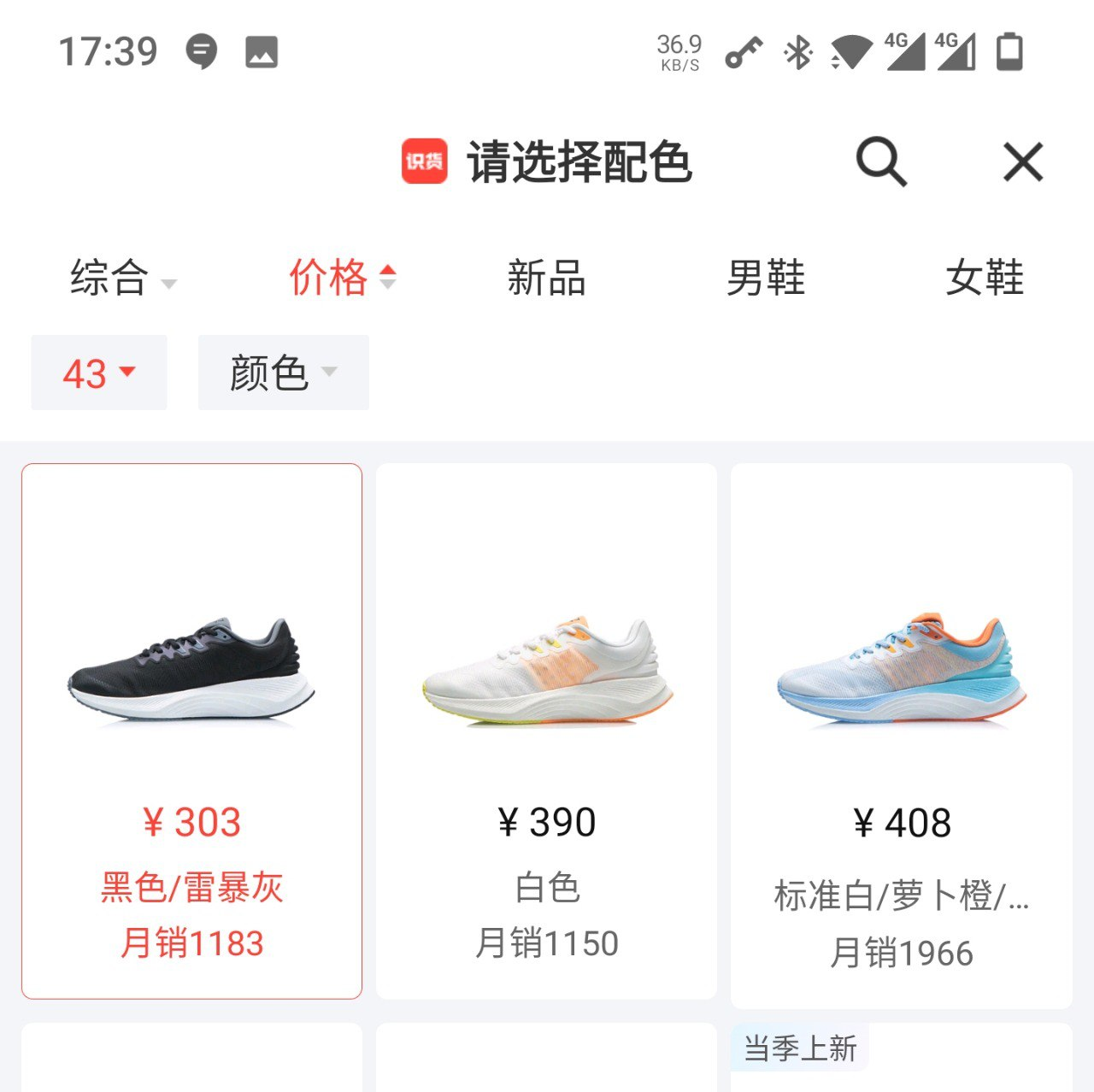The height and width of the screenshot is (1092, 1094).
Task: Open the size 43 dropdown
Action: [x=99, y=373]
